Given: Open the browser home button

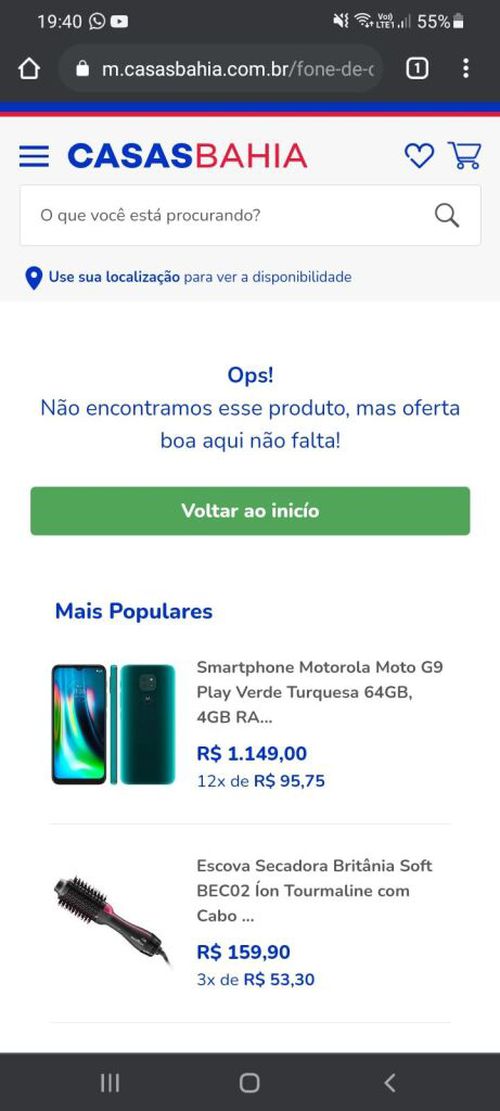Looking at the screenshot, I should click(29, 69).
